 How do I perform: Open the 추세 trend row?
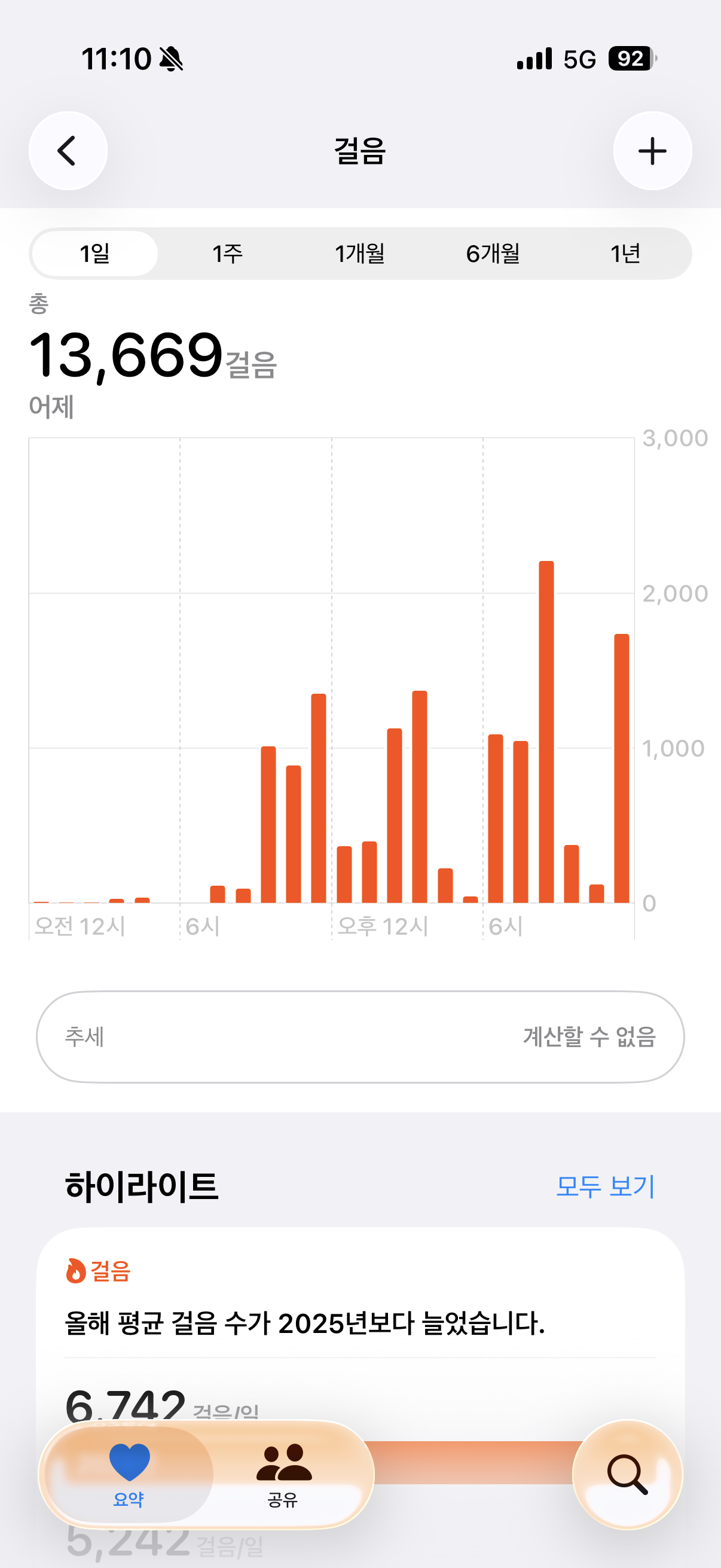360,1036
